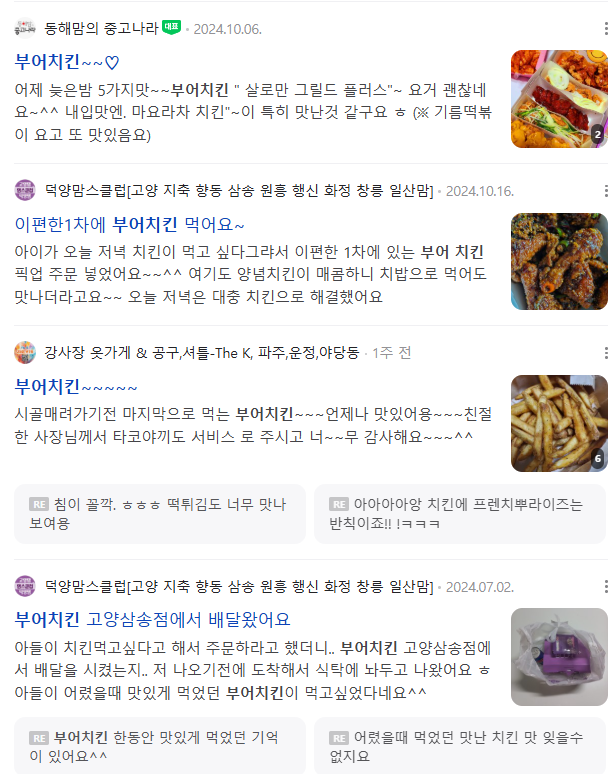
Task: Open the reply 아아아아앙 치킨에 프렌치뿌라이즈는 반칙이죠
Action: (x=458, y=513)
